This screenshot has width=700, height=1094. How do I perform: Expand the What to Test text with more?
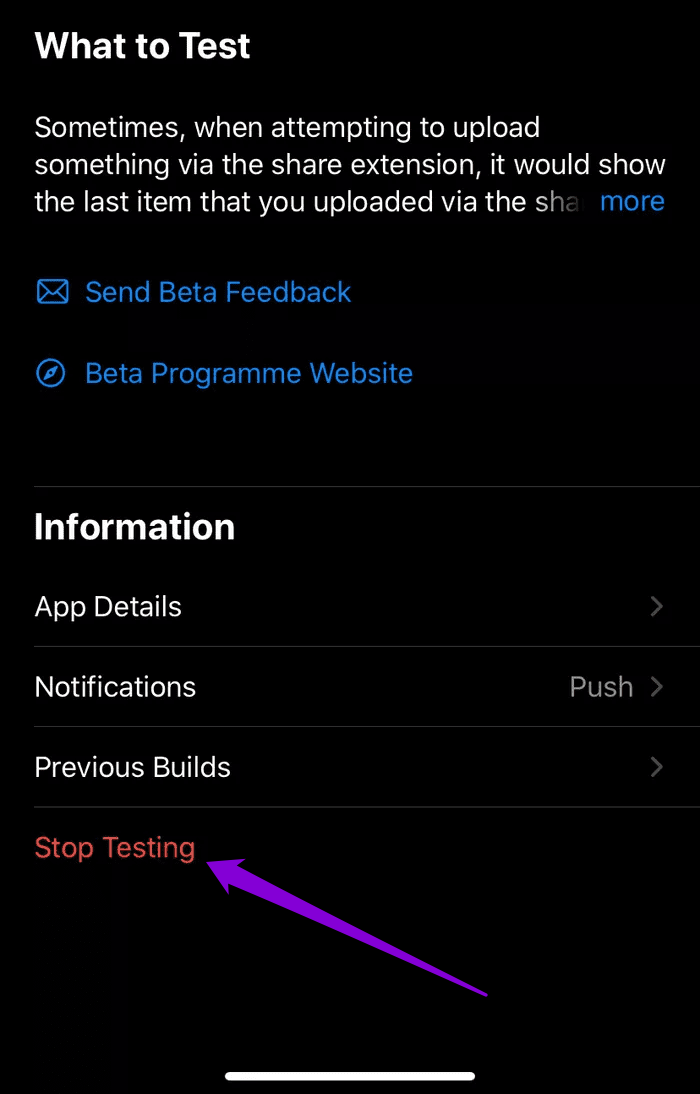[631, 202]
